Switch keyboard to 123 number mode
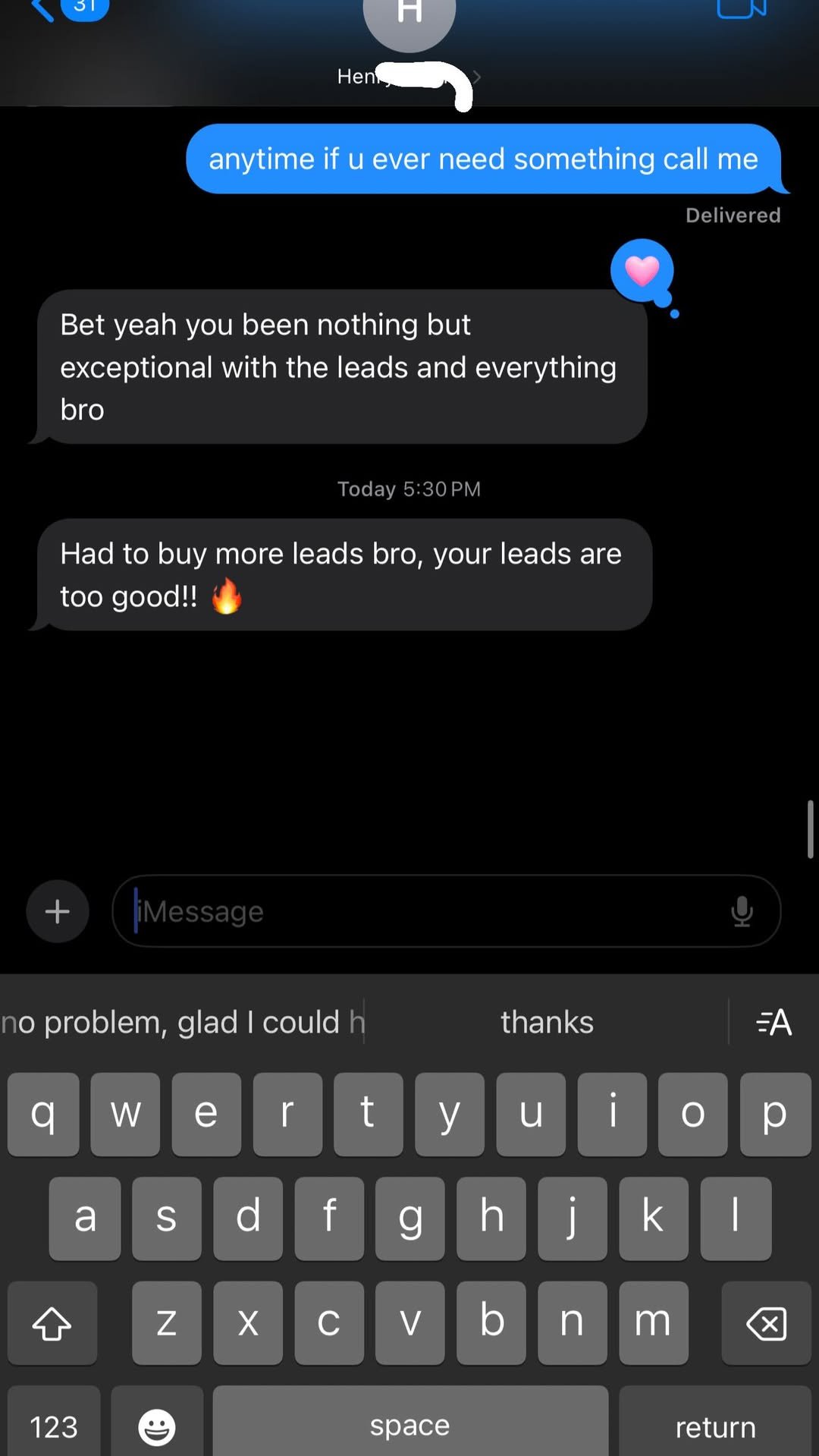 [53, 1424]
